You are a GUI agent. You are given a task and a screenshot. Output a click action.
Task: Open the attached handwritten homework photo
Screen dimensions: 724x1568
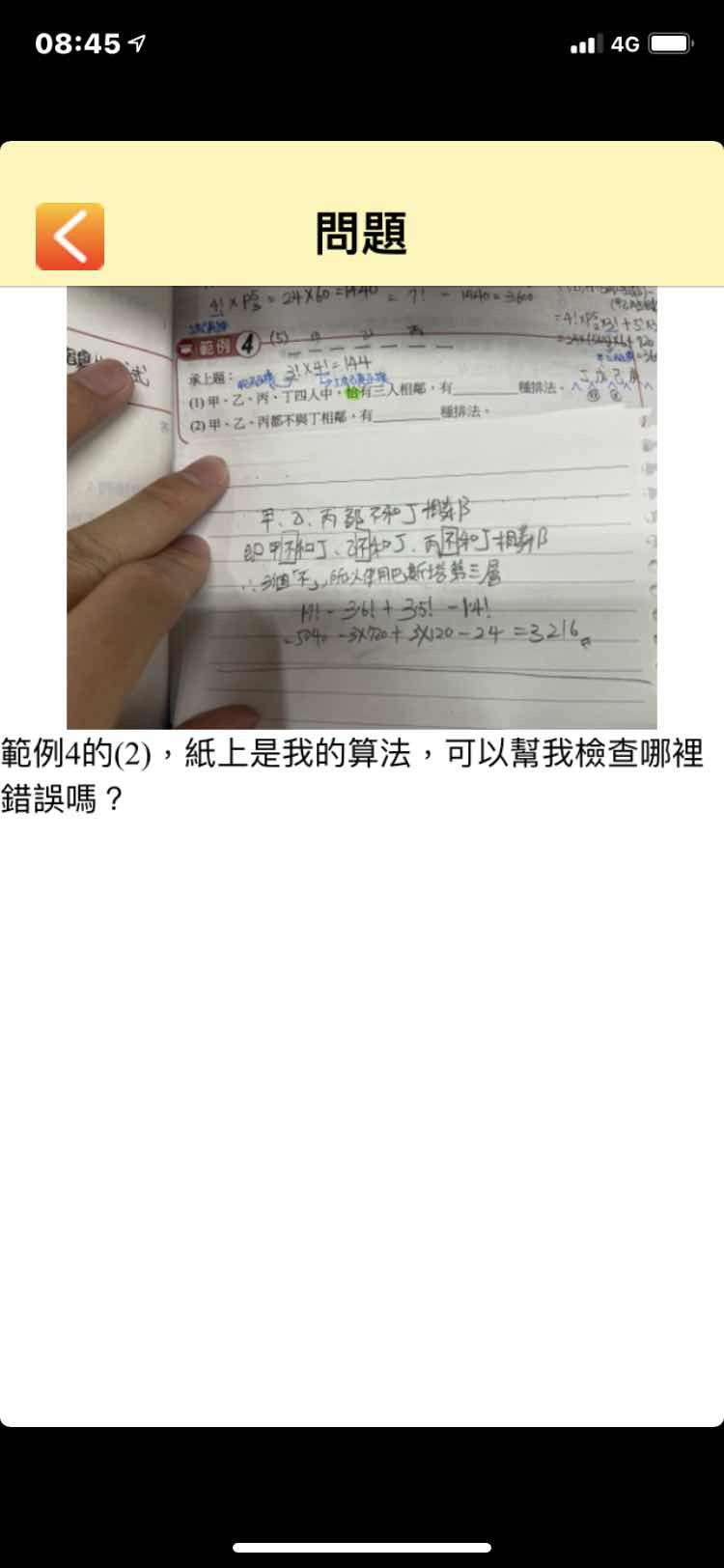pos(361,507)
